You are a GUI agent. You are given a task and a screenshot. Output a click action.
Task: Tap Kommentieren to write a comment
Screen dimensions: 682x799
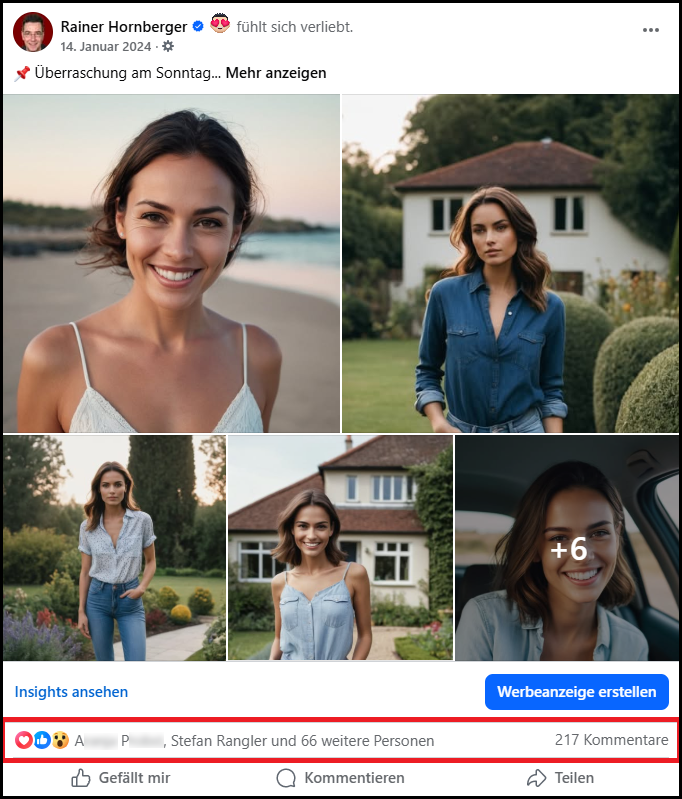click(x=340, y=777)
